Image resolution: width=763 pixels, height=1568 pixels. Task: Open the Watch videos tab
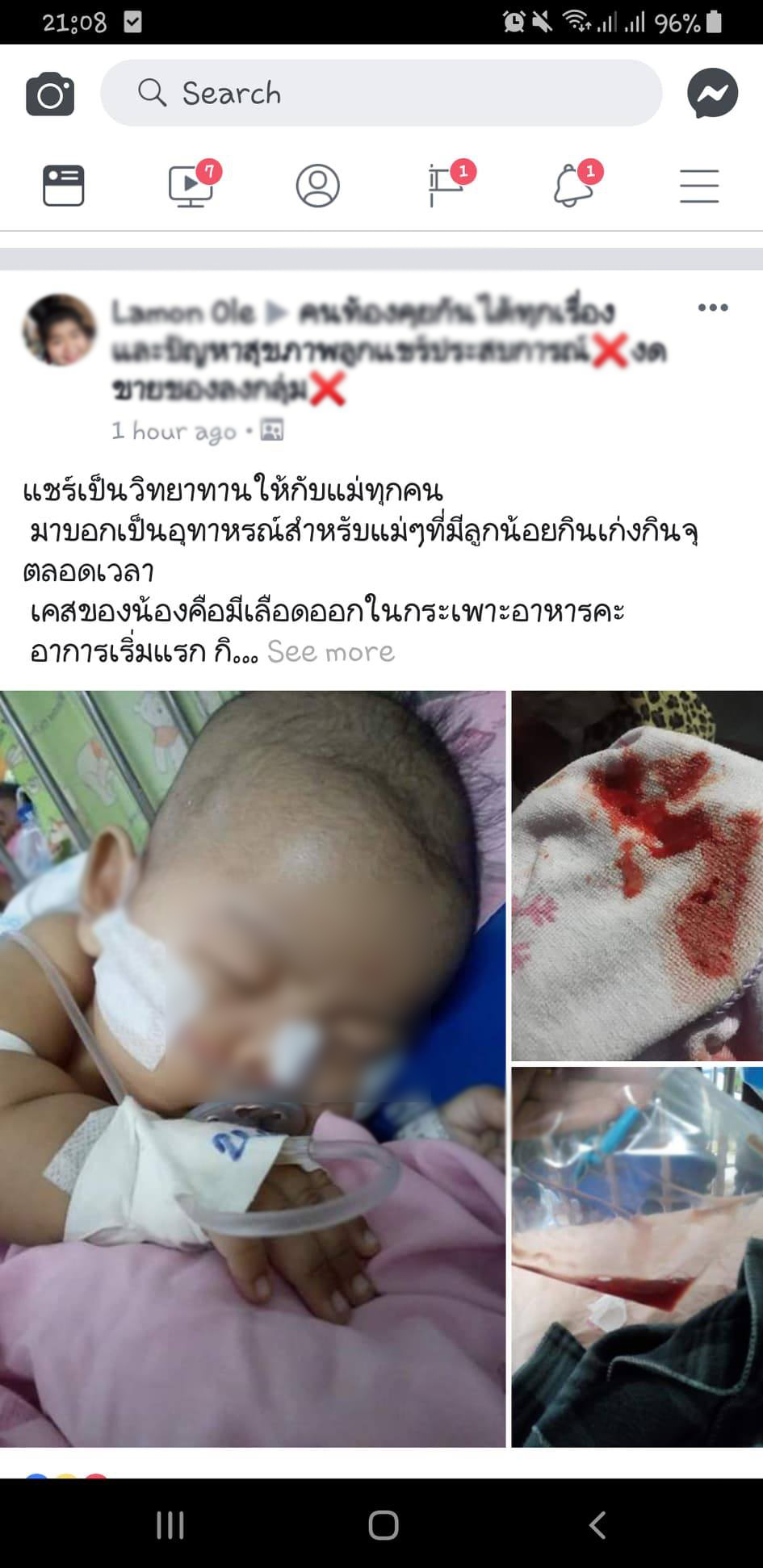(191, 186)
